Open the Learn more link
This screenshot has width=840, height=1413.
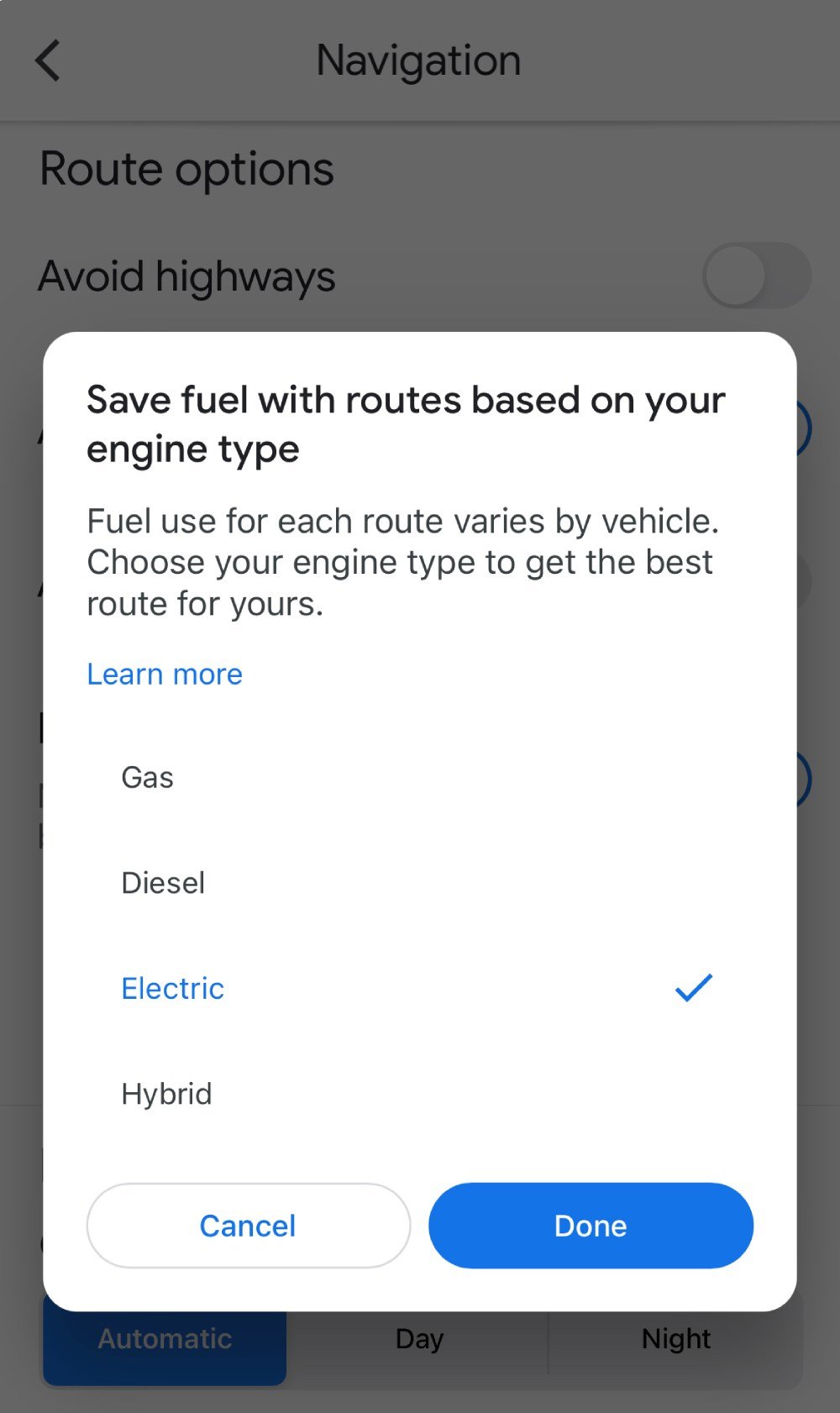tap(165, 674)
